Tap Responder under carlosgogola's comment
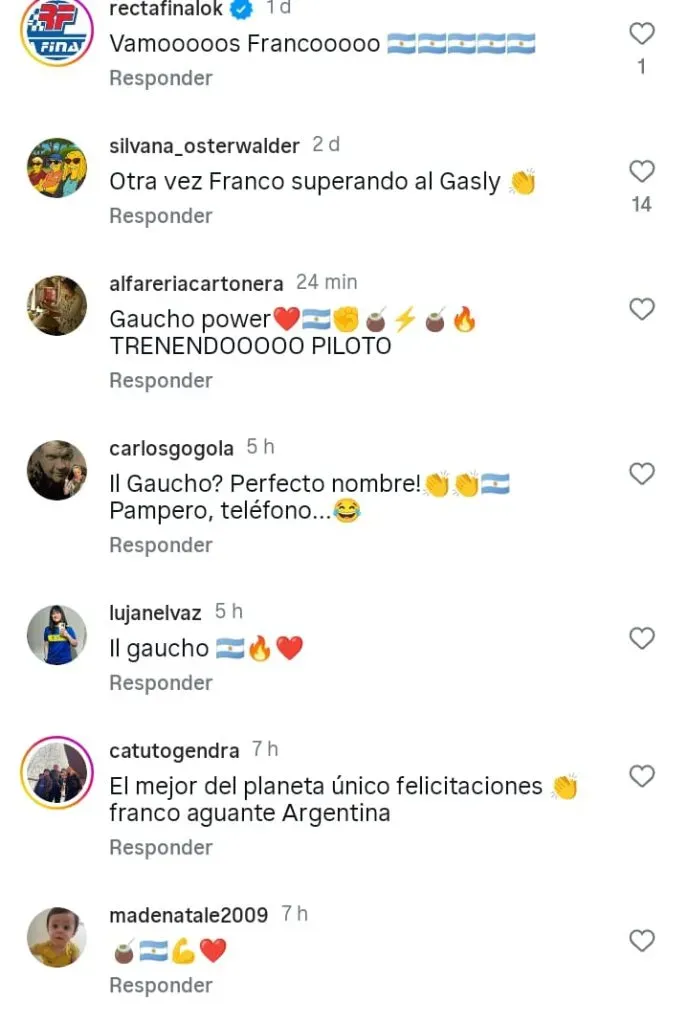Viewport: 689px width, 1024px height. [x=160, y=545]
